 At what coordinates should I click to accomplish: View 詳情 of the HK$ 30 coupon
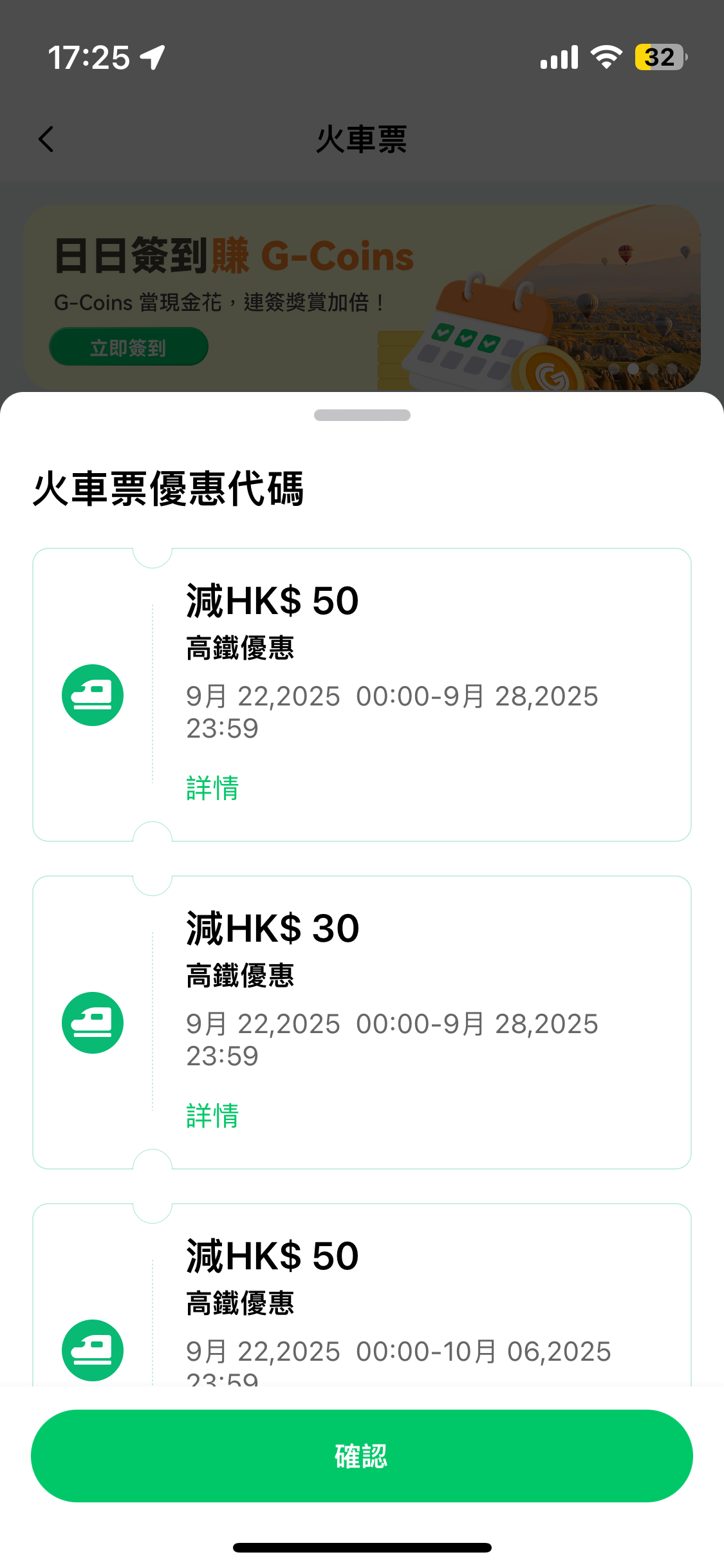pos(212,1115)
